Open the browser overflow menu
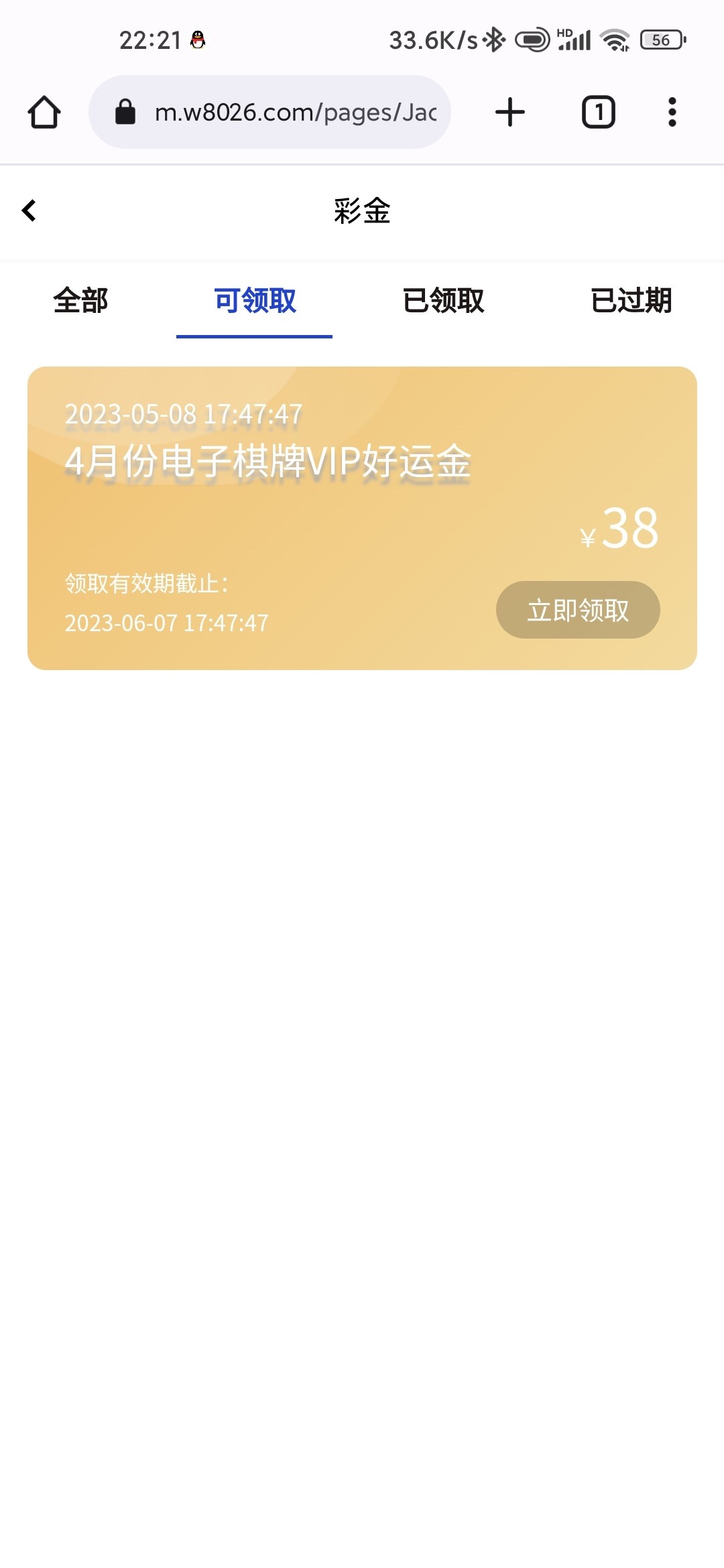The image size is (724, 1568). tap(672, 112)
